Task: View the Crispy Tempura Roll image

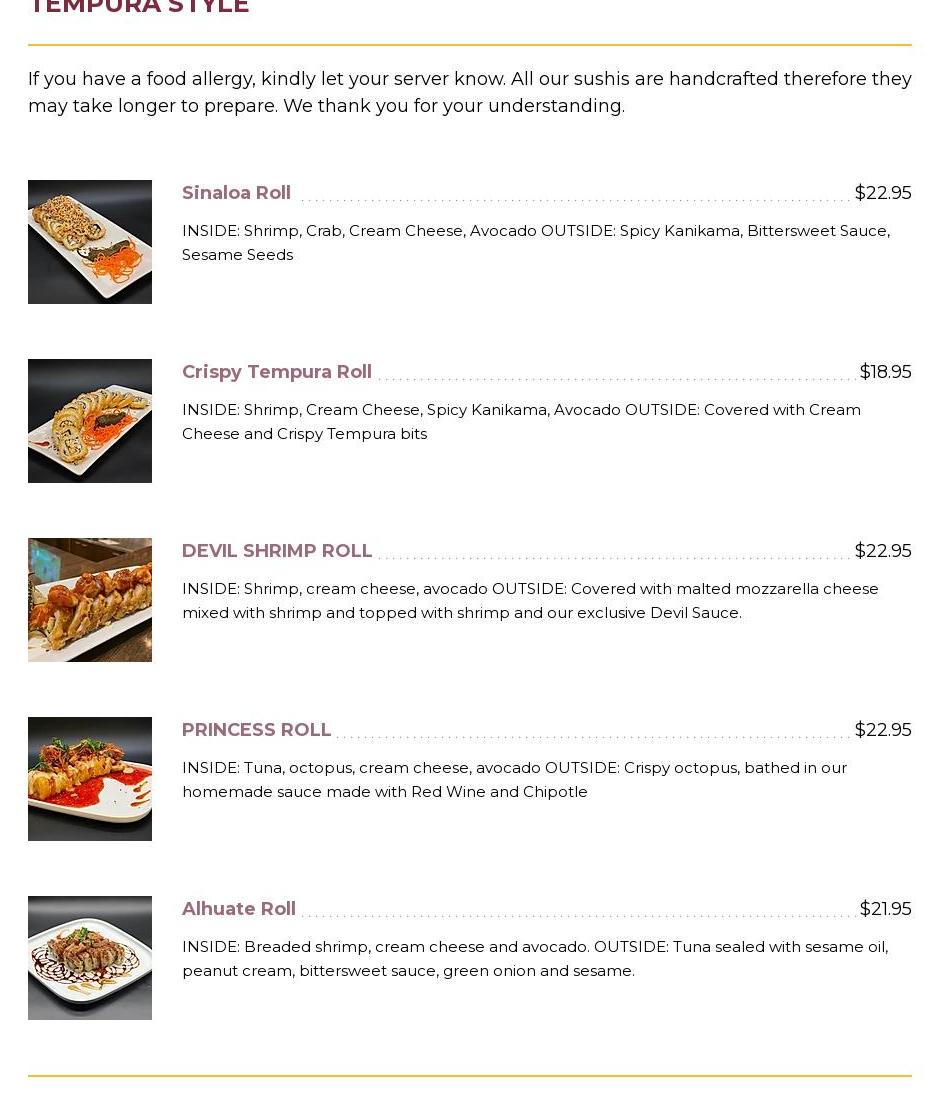Action: (90, 421)
